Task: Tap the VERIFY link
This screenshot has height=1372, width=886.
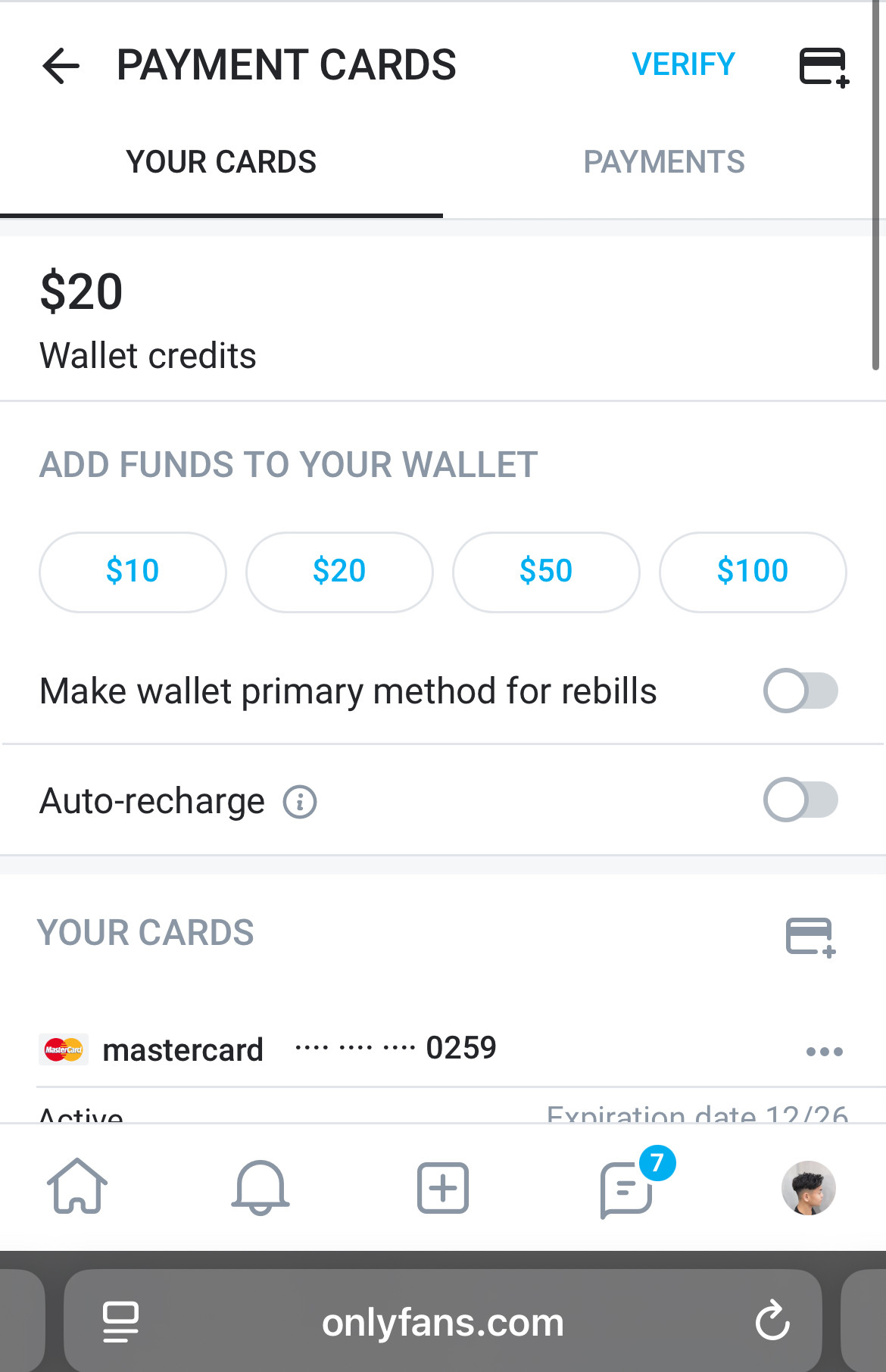Action: point(683,65)
